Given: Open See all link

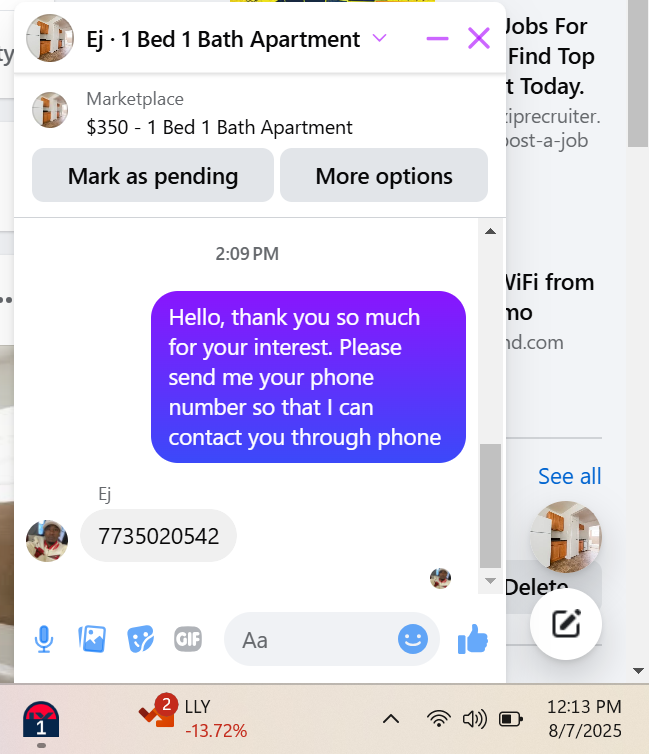Looking at the screenshot, I should (x=569, y=476).
